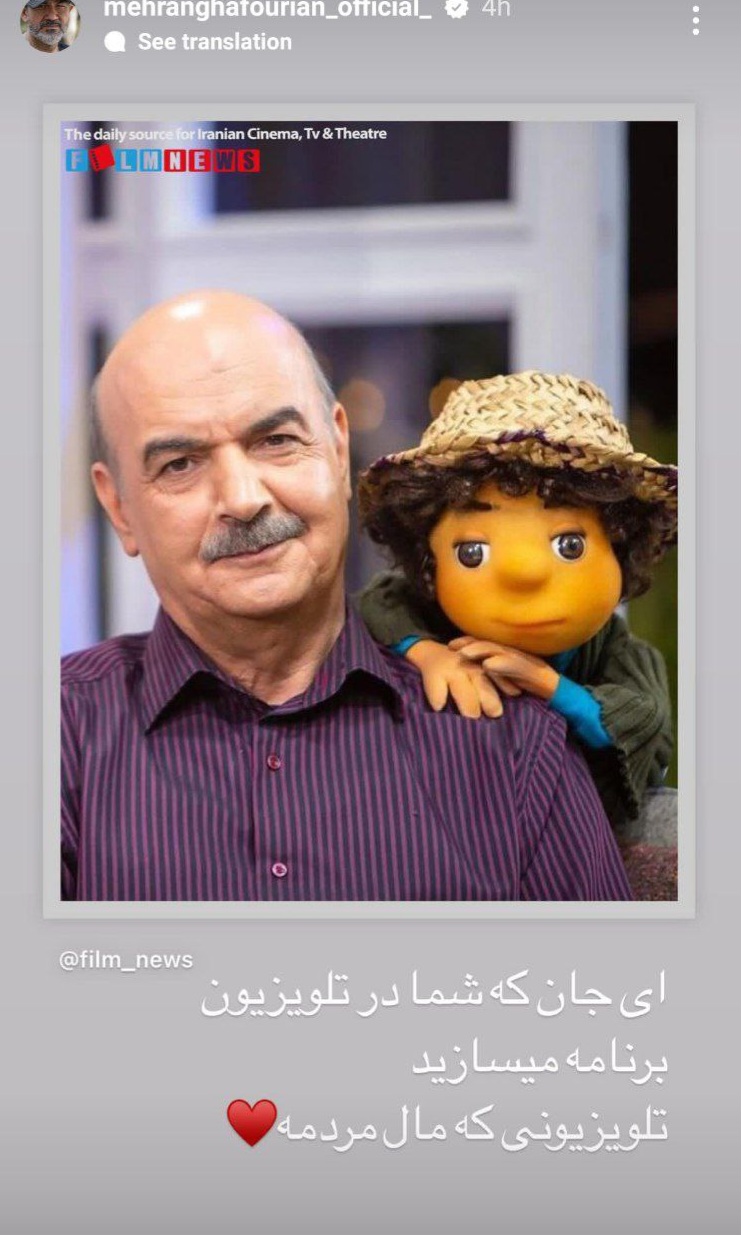Open the @film_news mention
The width and height of the screenshot is (741, 1235).
[126, 960]
